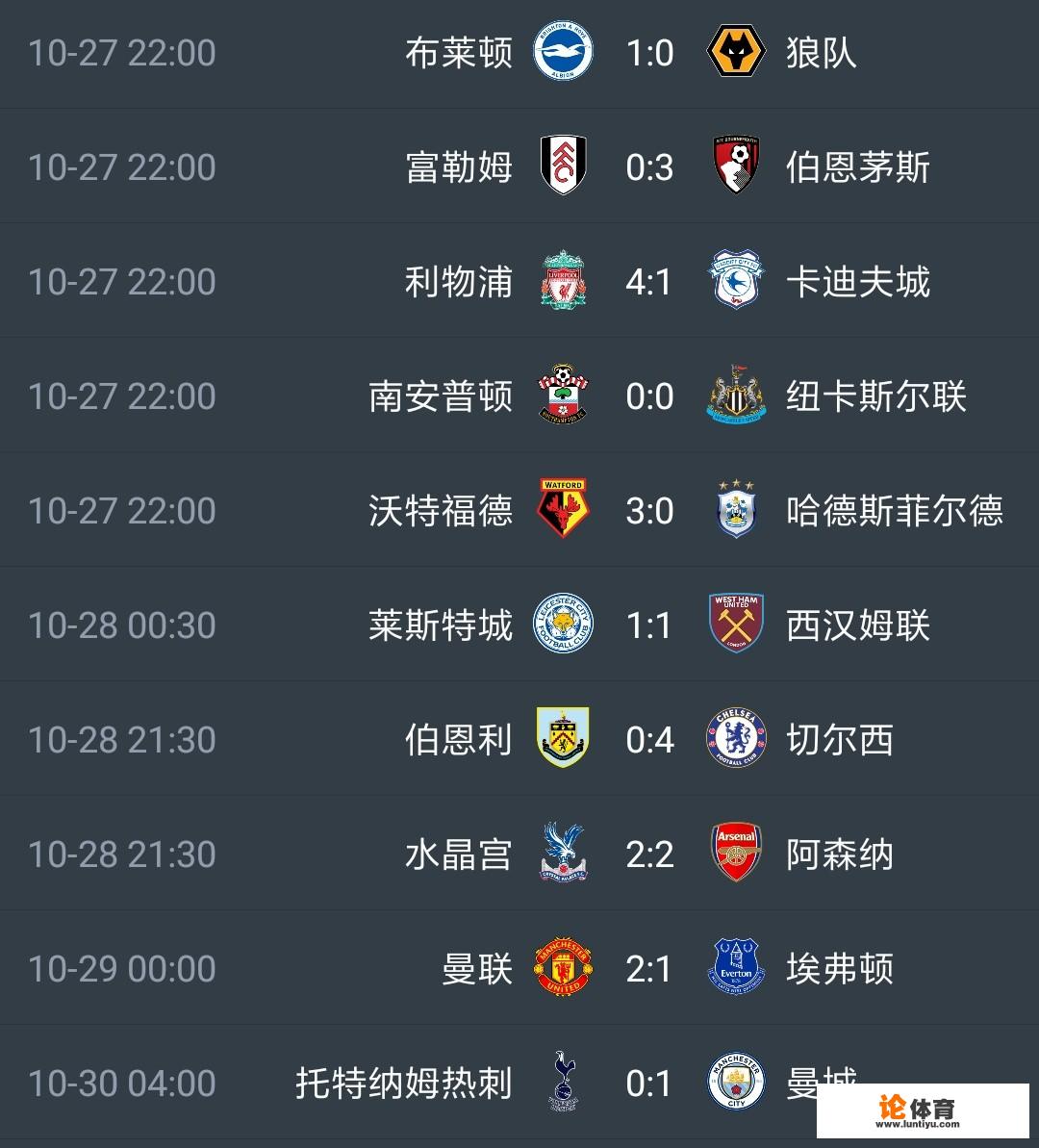
Task: Open the Crystal Palace badge
Action: (x=563, y=854)
